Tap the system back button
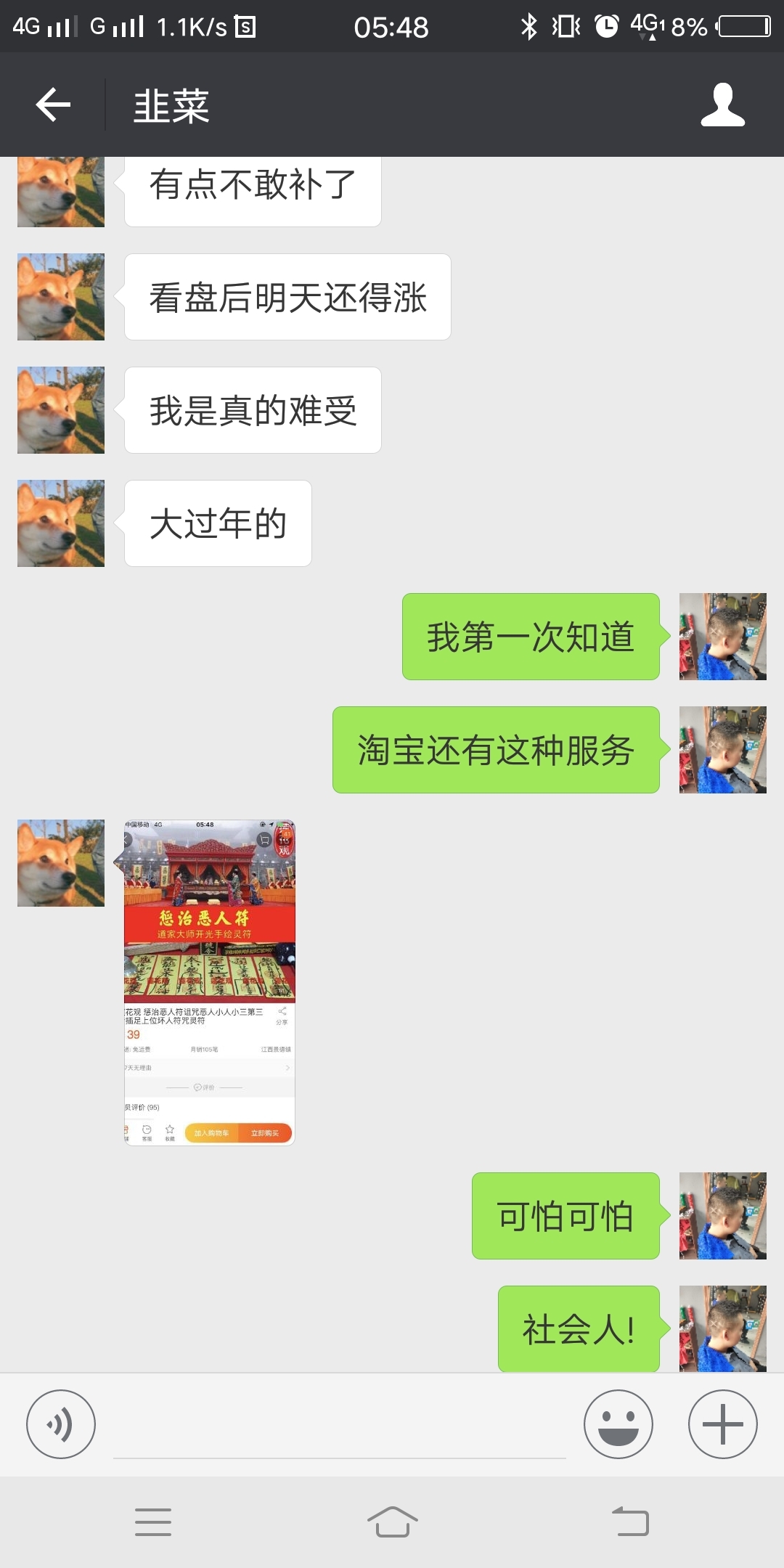The height and width of the screenshot is (1568, 784). tap(630, 1522)
